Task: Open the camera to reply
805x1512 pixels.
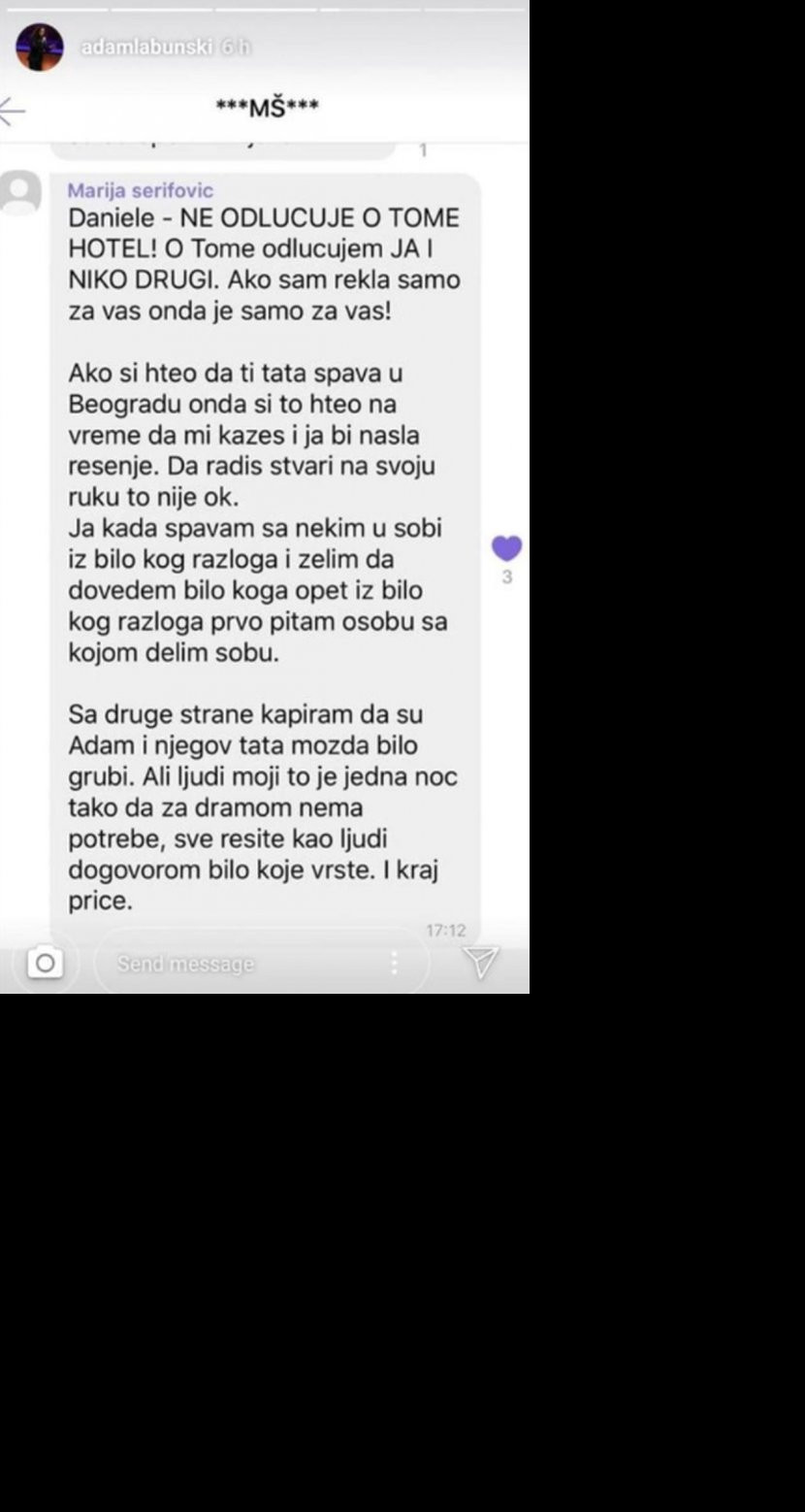Action: tap(44, 963)
